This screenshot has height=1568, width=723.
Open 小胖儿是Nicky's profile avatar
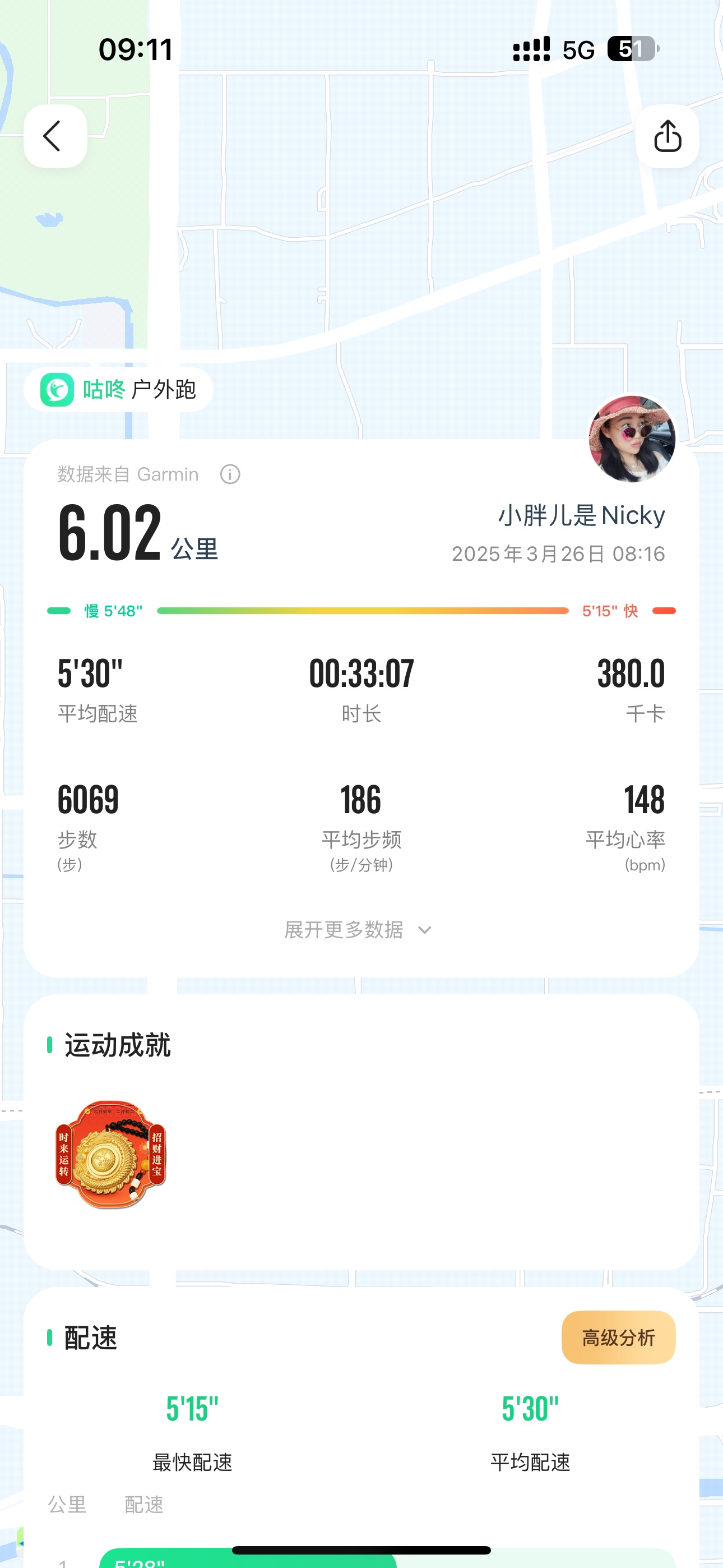tap(632, 439)
